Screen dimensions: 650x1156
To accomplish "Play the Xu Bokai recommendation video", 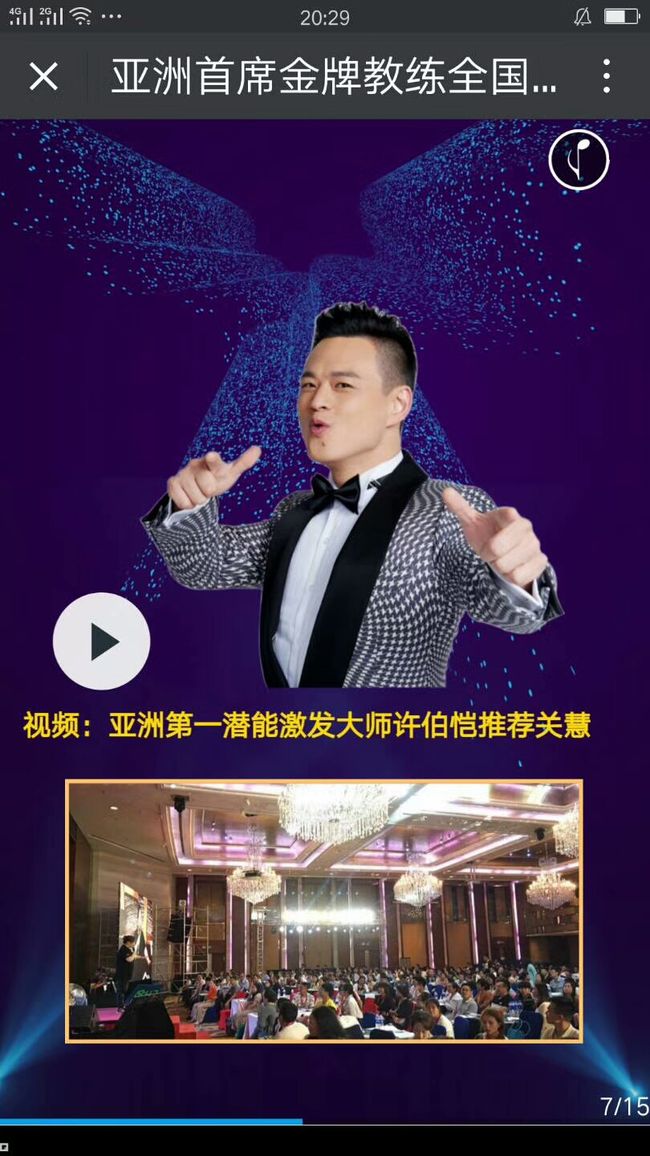I will [102, 641].
